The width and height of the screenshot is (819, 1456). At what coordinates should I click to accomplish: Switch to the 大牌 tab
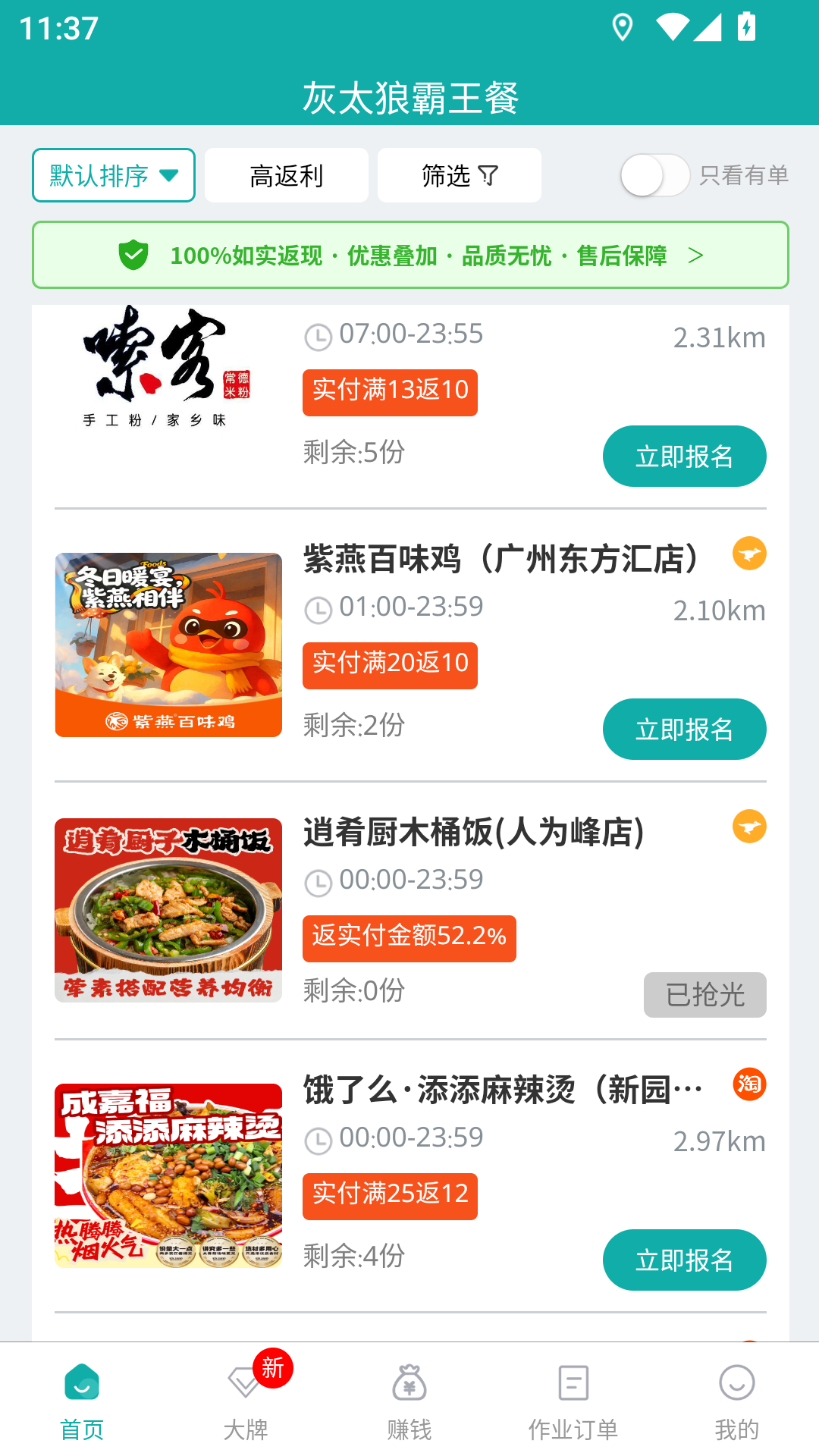tap(244, 1403)
